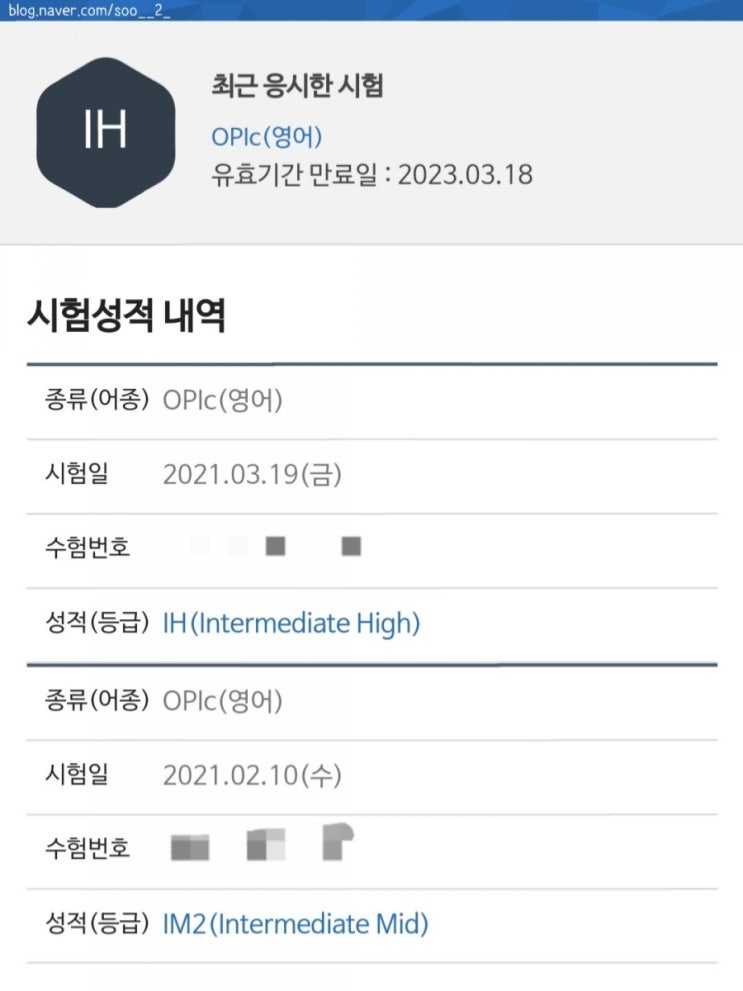743x991 pixels.
Task: Select the exam date 2021.03.19(금)
Action: (x=251, y=474)
